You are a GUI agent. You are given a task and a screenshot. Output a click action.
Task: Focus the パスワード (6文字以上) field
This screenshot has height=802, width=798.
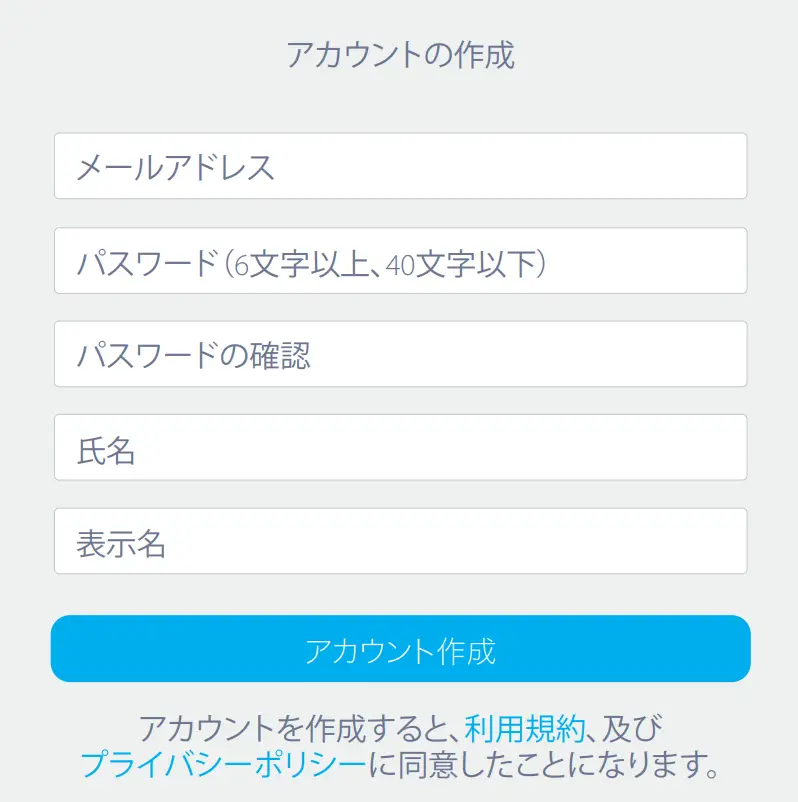400,261
